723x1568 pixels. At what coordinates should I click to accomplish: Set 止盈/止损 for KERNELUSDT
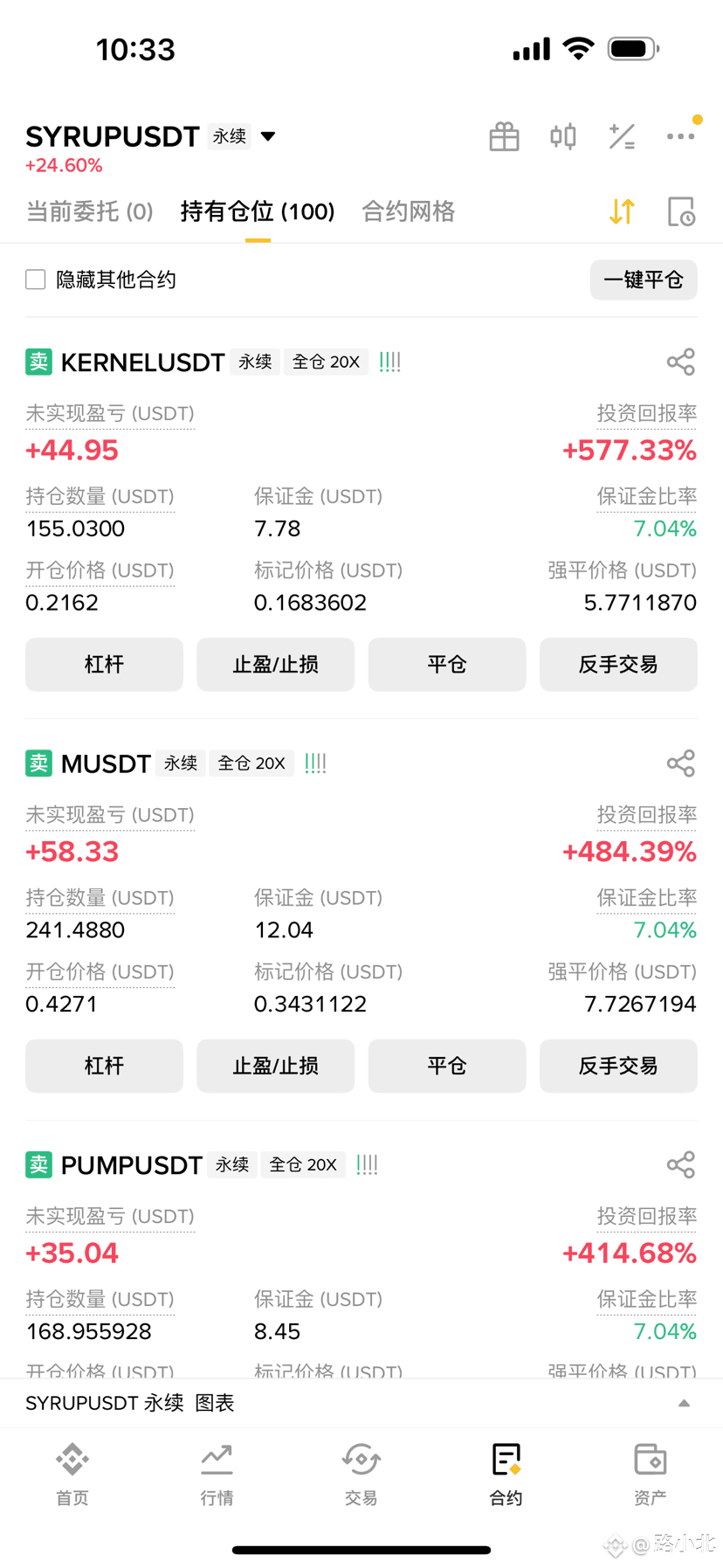click(276, 665)
